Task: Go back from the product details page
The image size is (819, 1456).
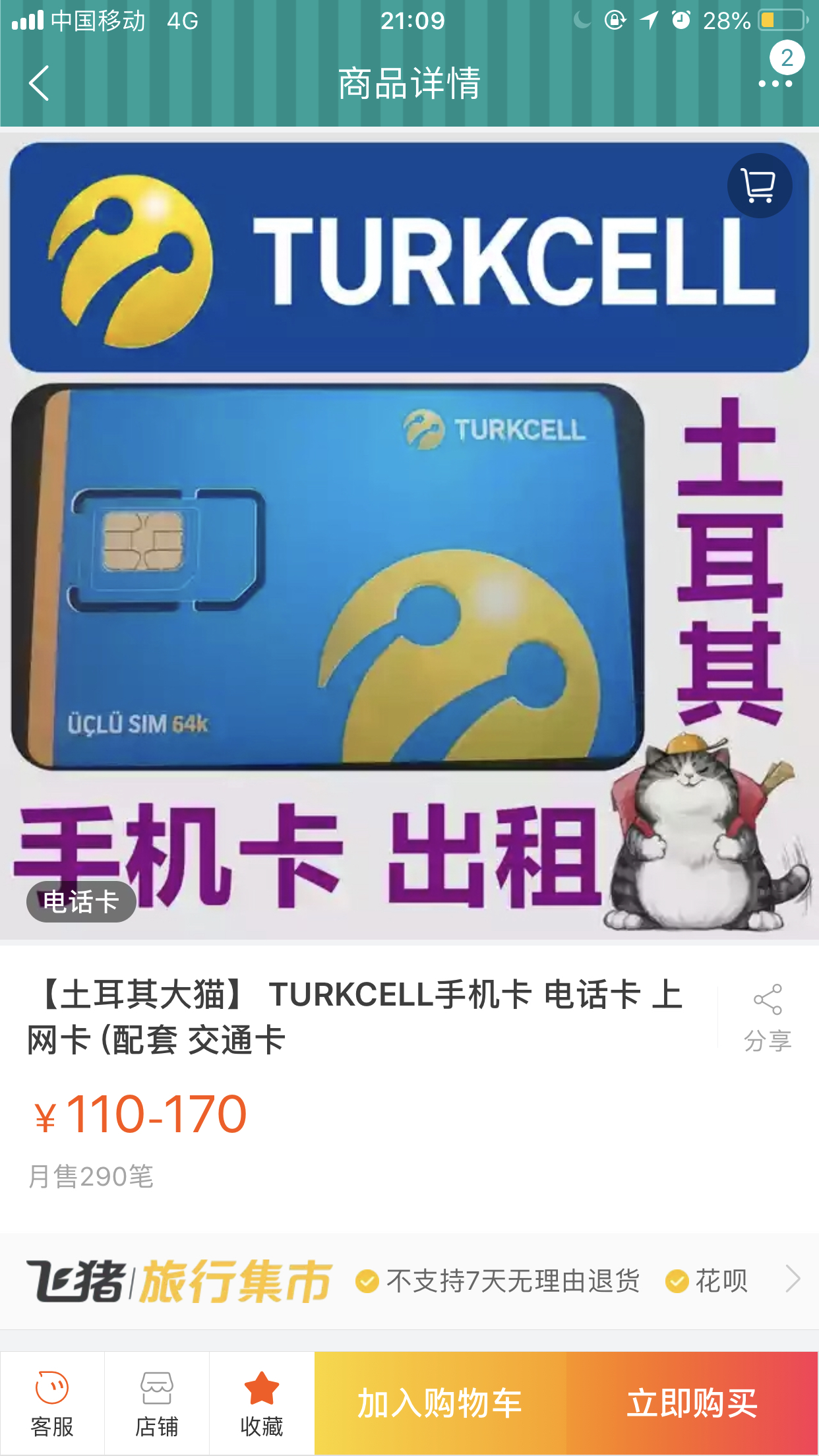Action: 40,83
